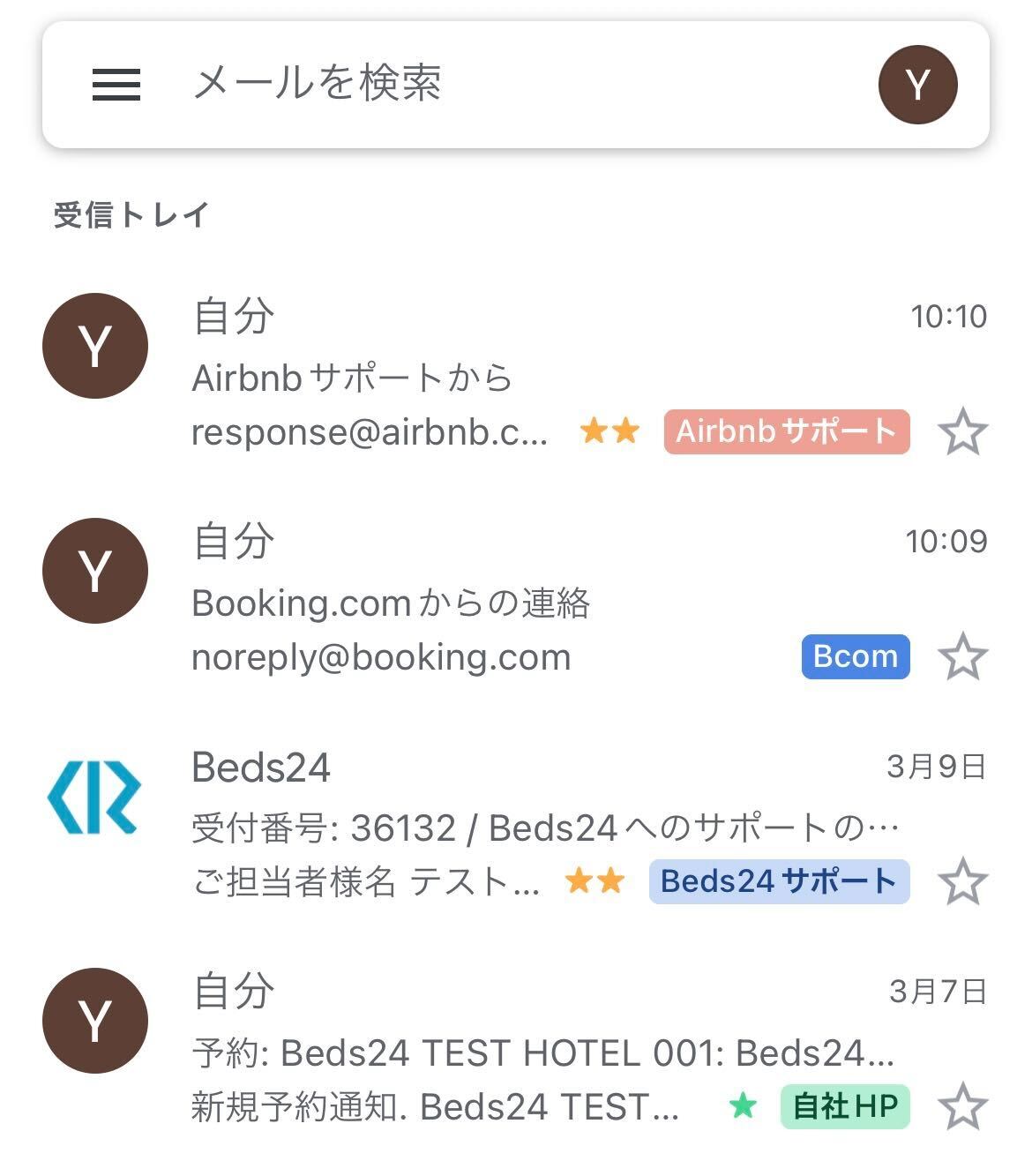Star the Beds24 受付番号 36132 email

[x=962, y=882]
